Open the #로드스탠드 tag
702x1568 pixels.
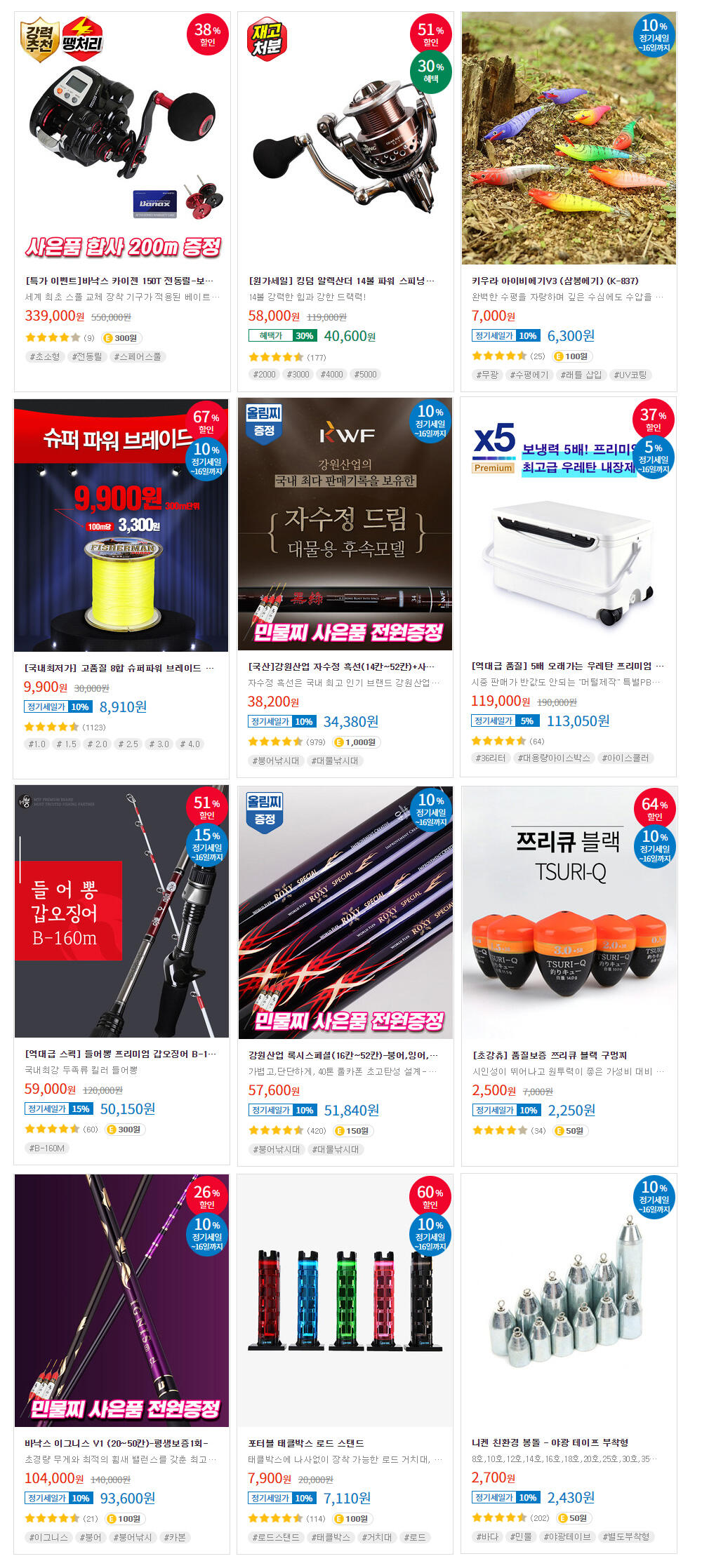point(276,1537)
